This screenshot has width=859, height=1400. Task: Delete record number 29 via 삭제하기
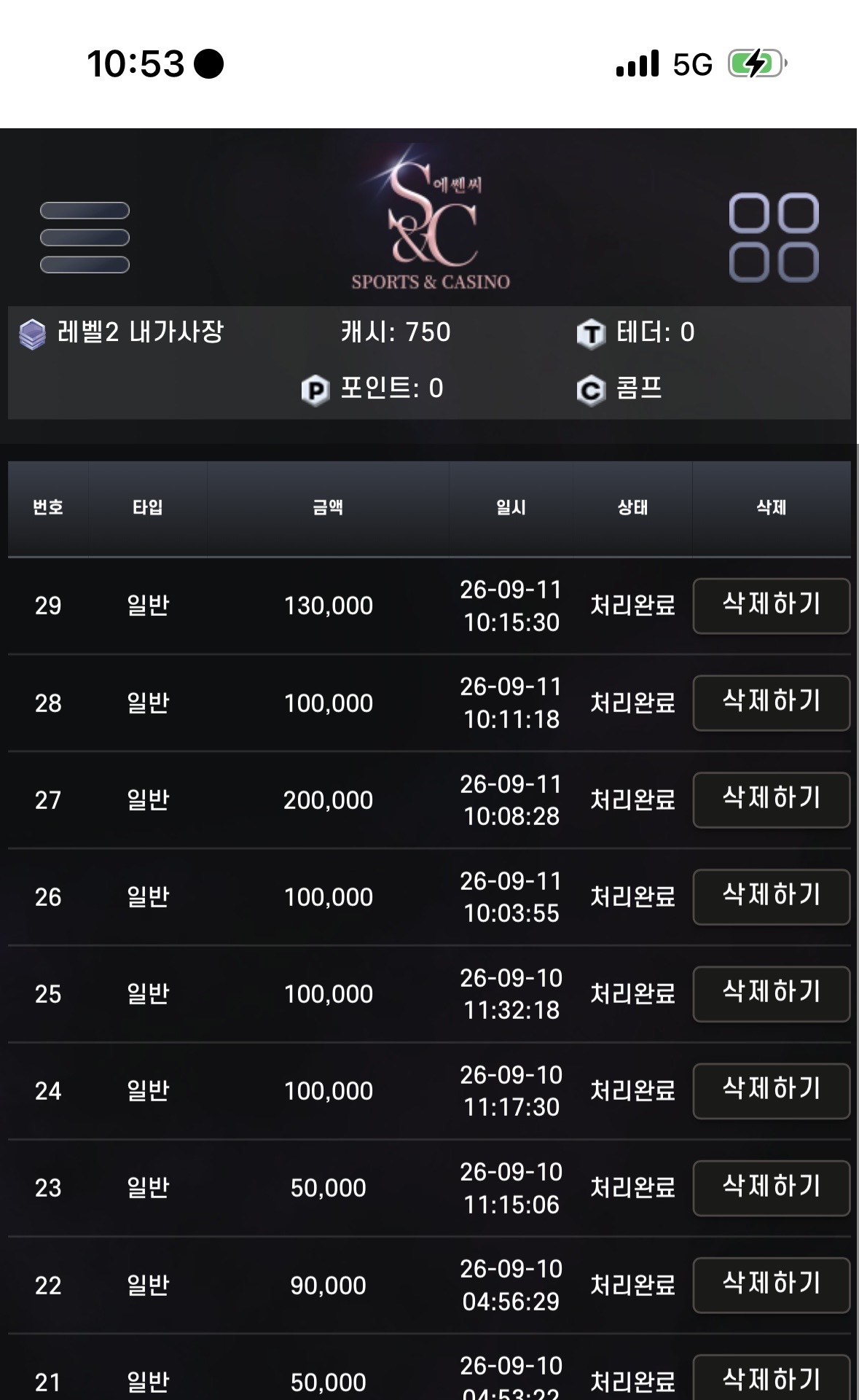[x=771, y=606]
